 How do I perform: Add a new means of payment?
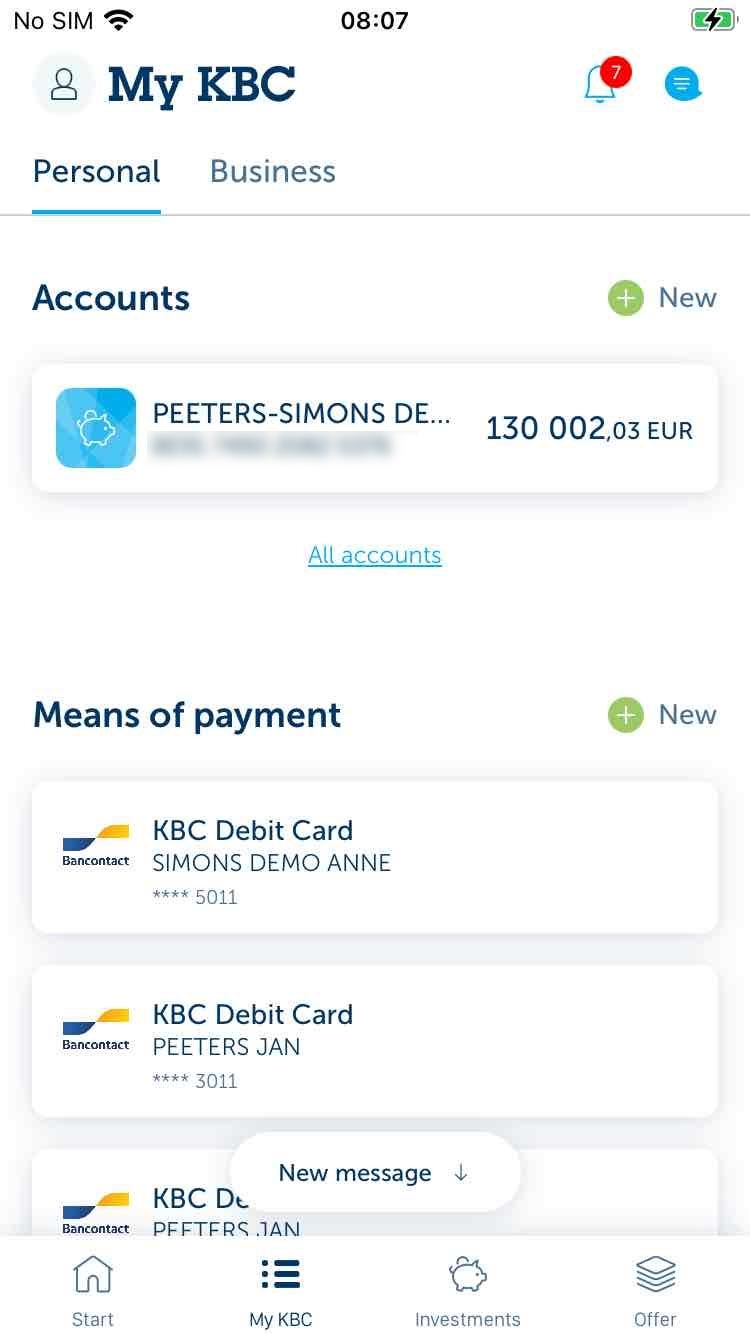[x=662, y=715]
